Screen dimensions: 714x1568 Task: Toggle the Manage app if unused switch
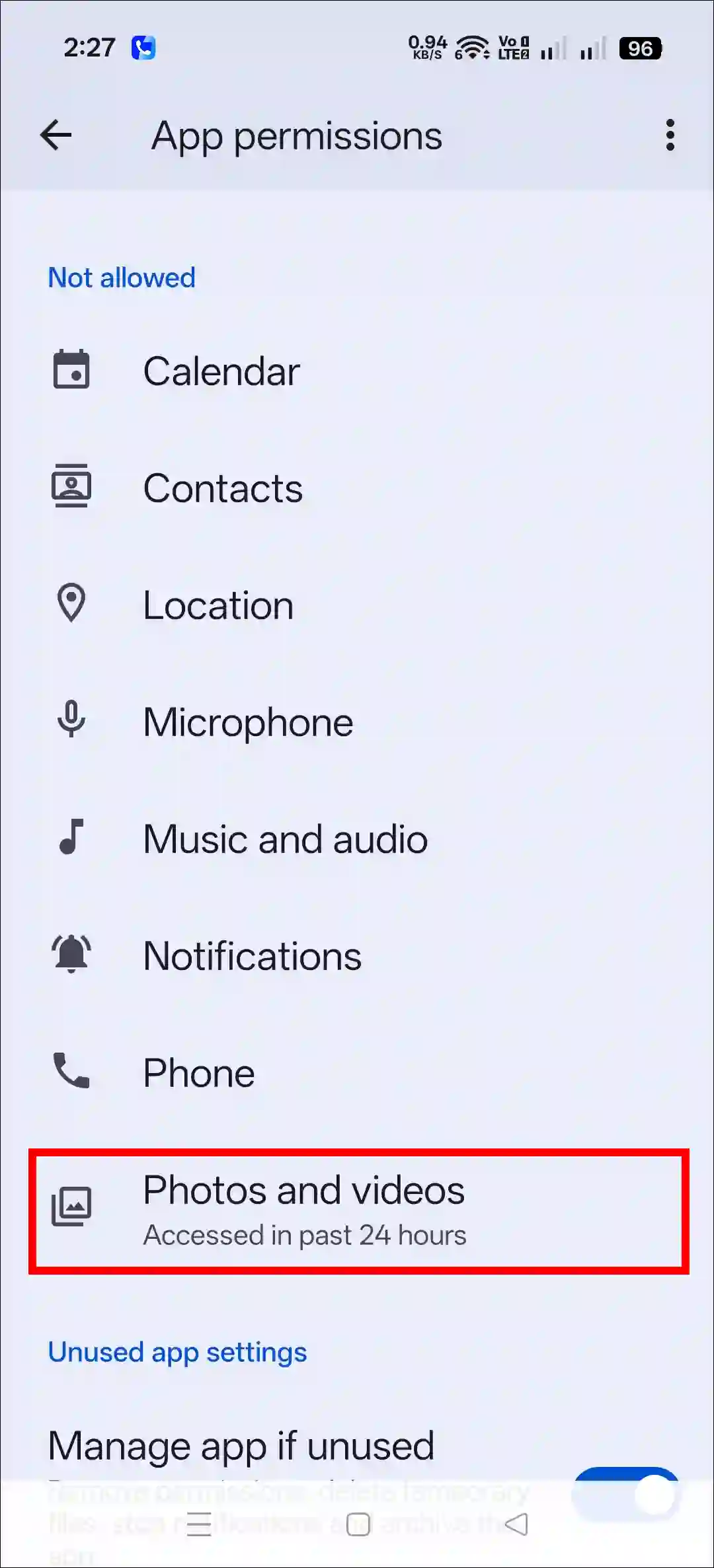click(626, 1495)
